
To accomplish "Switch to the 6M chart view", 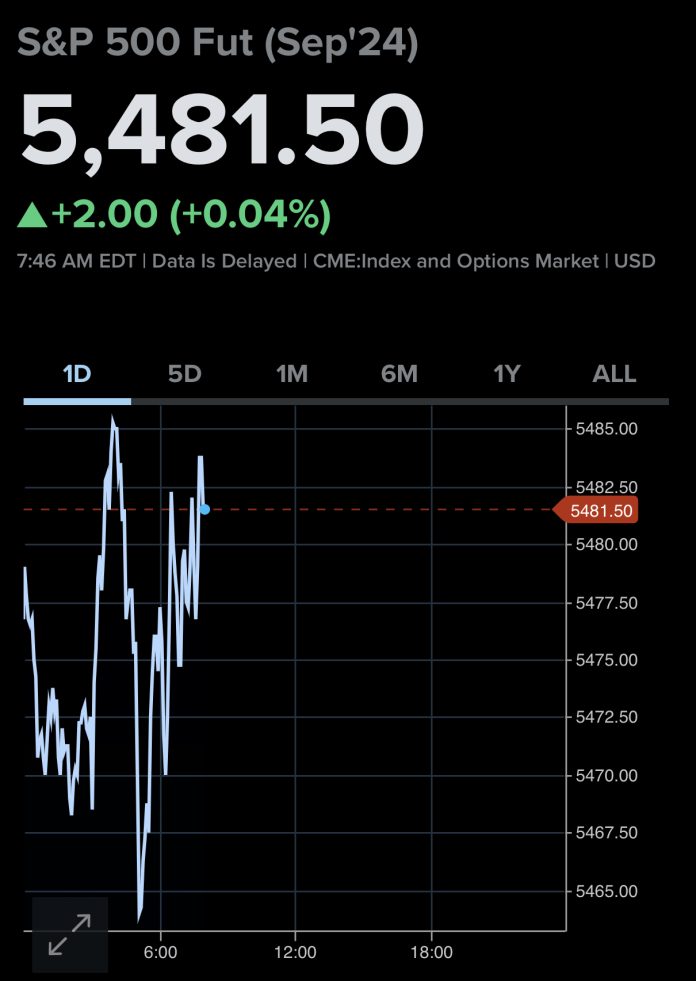I will pos(399,374).
